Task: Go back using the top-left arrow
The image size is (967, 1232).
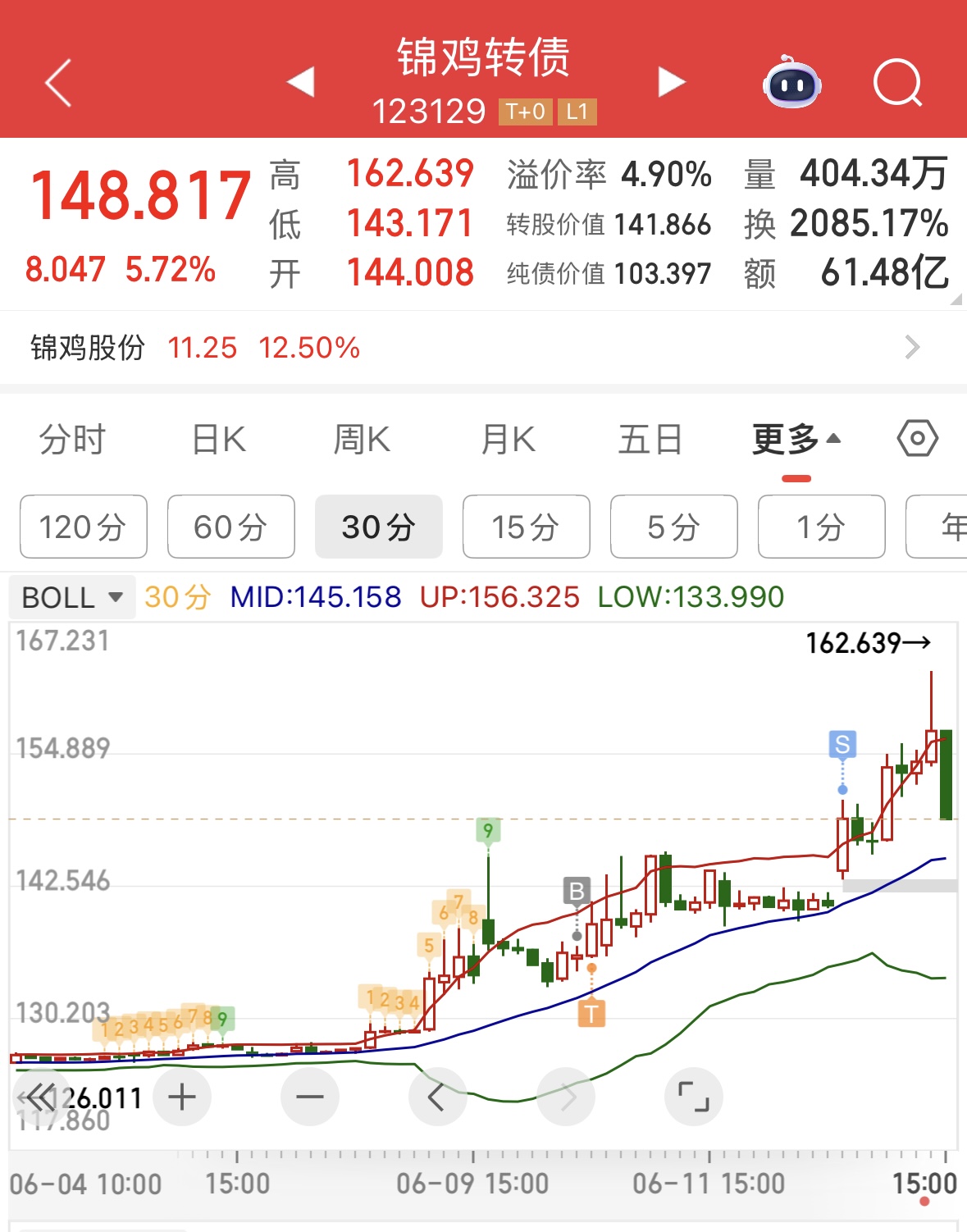Action: coord(58,82)
